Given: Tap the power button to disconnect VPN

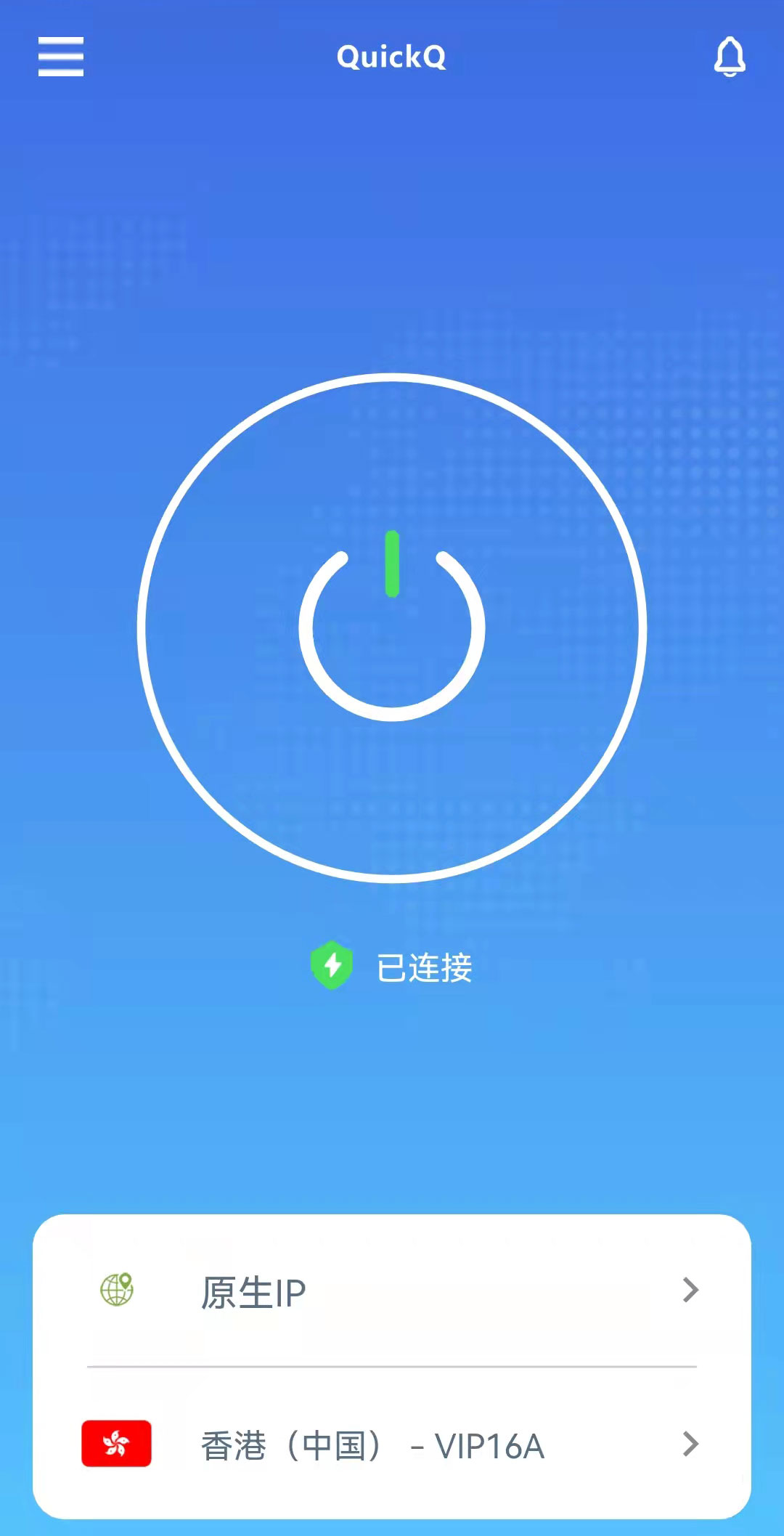Looking at the screenshot, I should (392, 627).
